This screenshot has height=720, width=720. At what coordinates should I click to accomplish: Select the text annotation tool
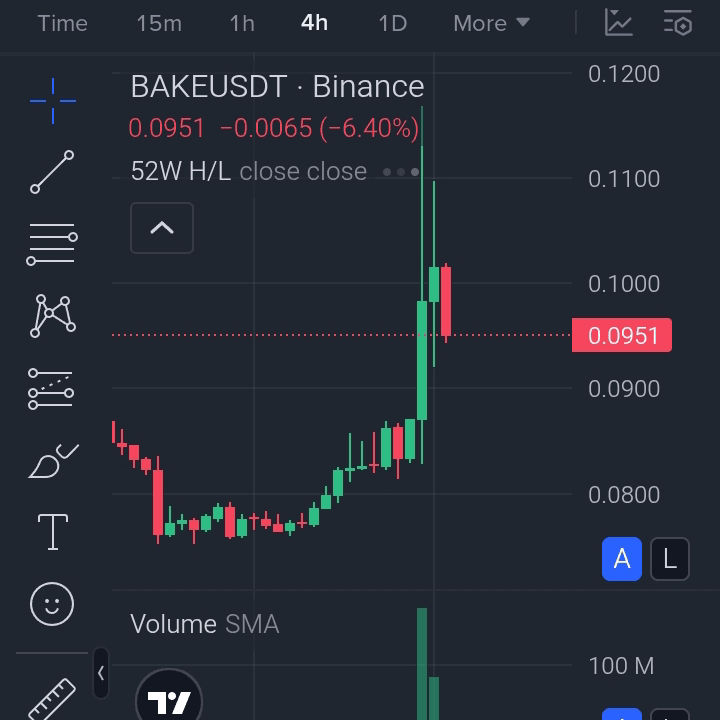(x=52, y=532)
